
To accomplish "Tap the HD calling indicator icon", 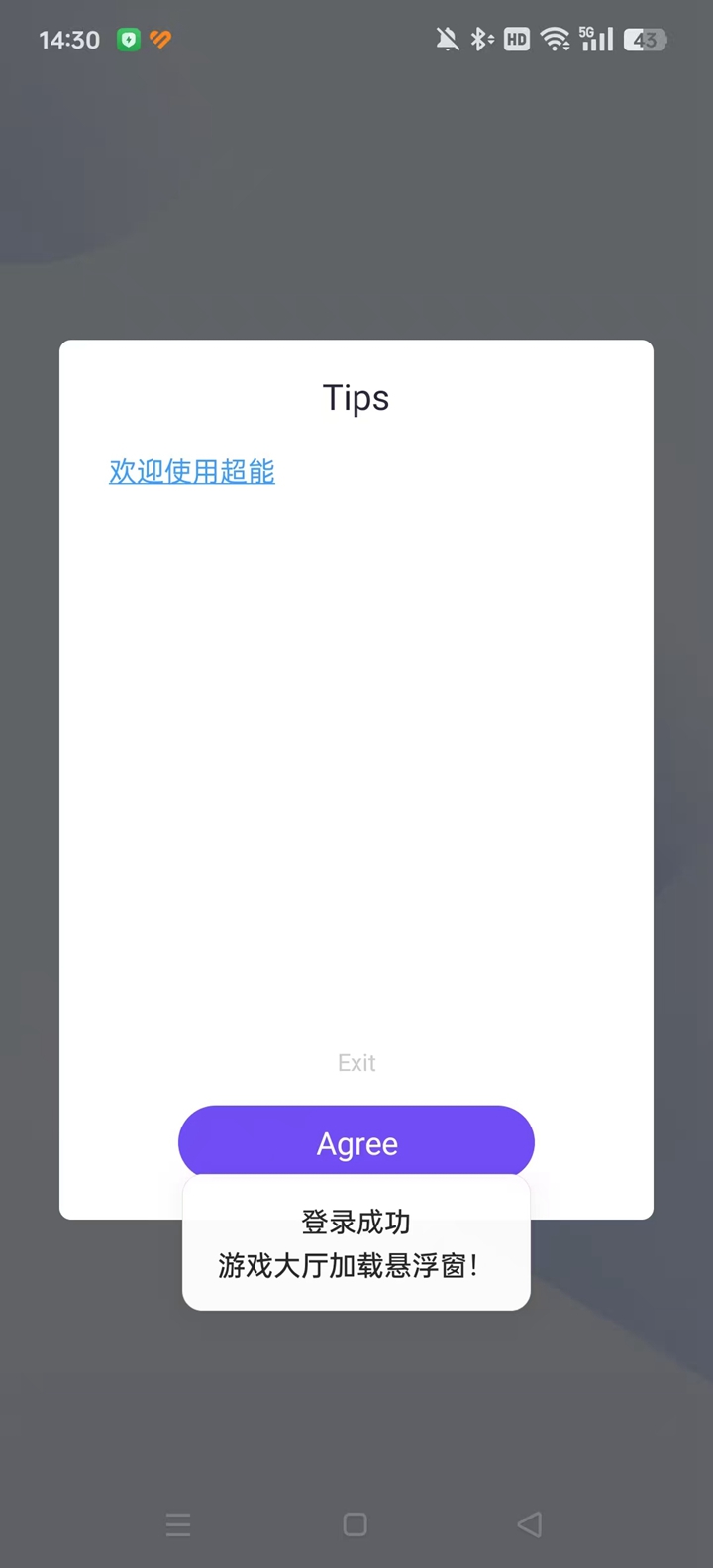I will coord(516,39).
